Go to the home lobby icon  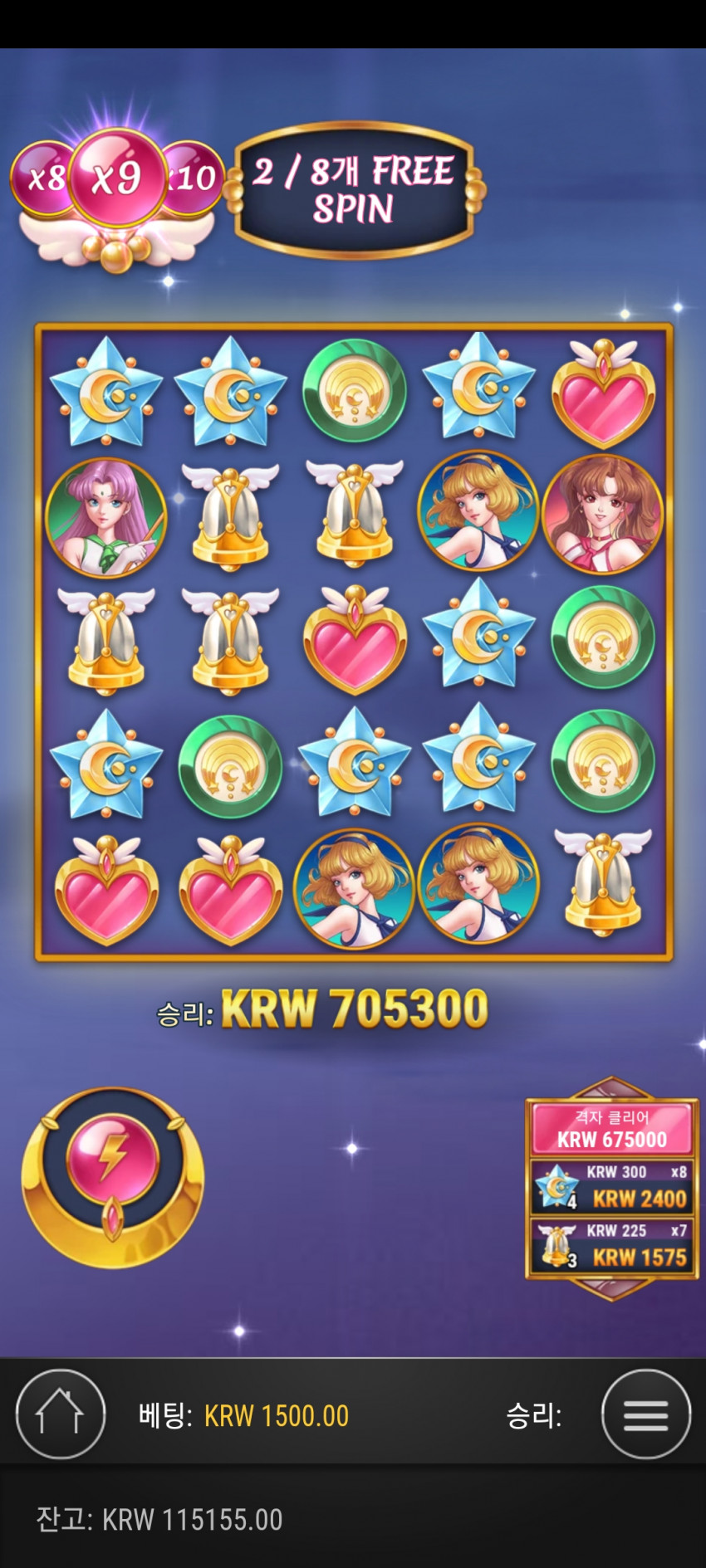(x=61, y=1414)
